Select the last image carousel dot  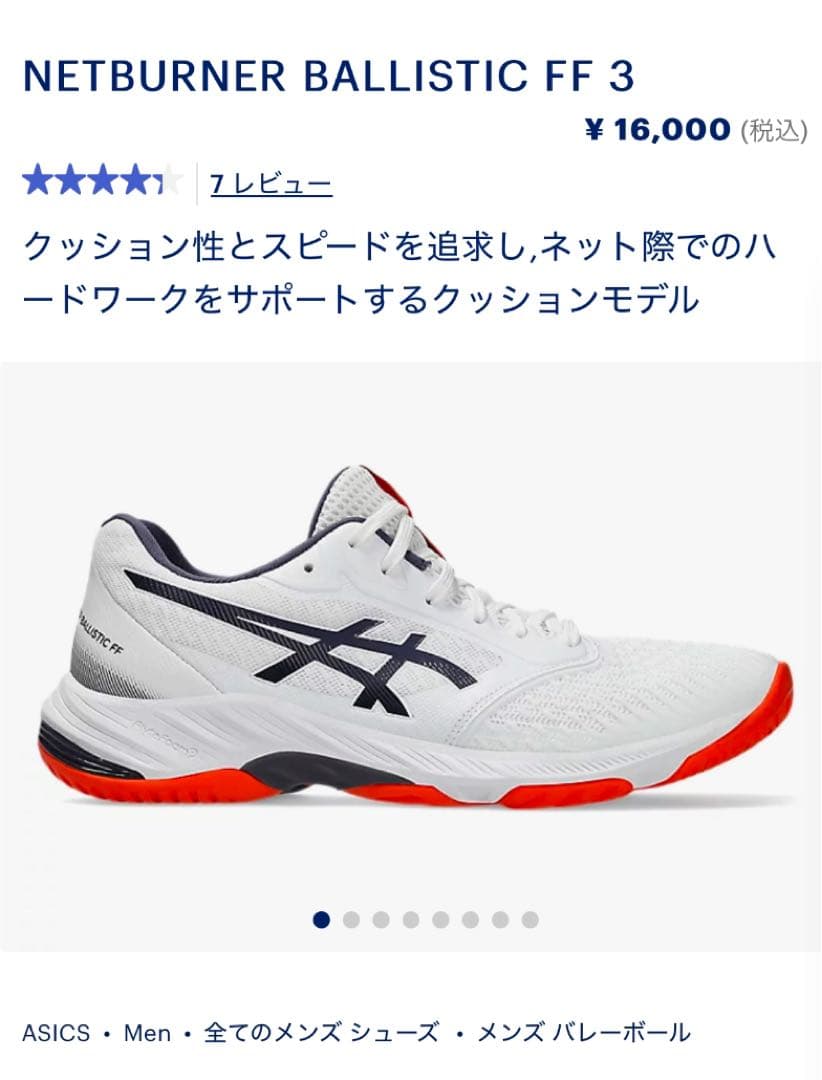530,919
